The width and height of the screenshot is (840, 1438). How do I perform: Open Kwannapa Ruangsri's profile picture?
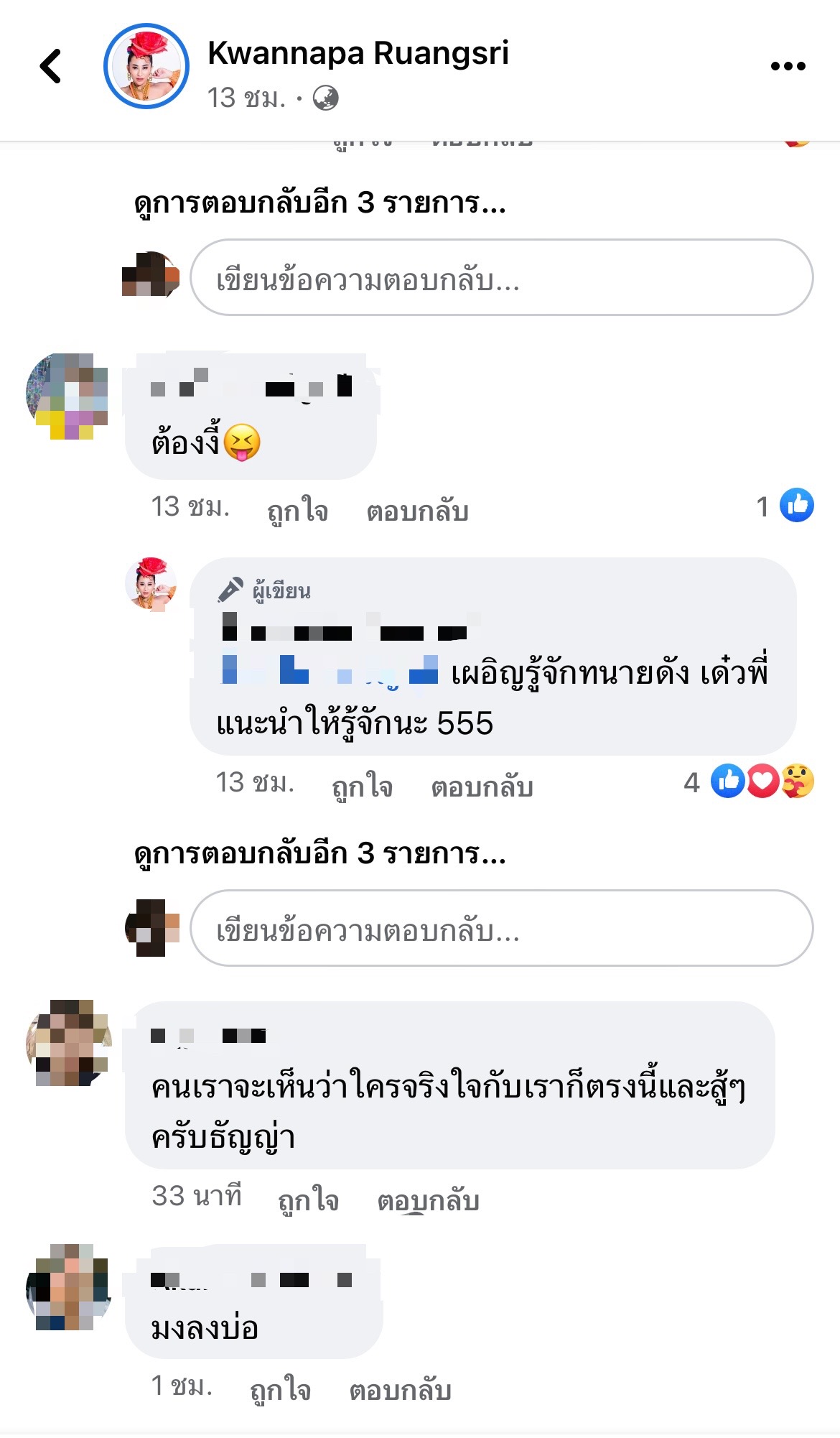(x=146, y=66)
